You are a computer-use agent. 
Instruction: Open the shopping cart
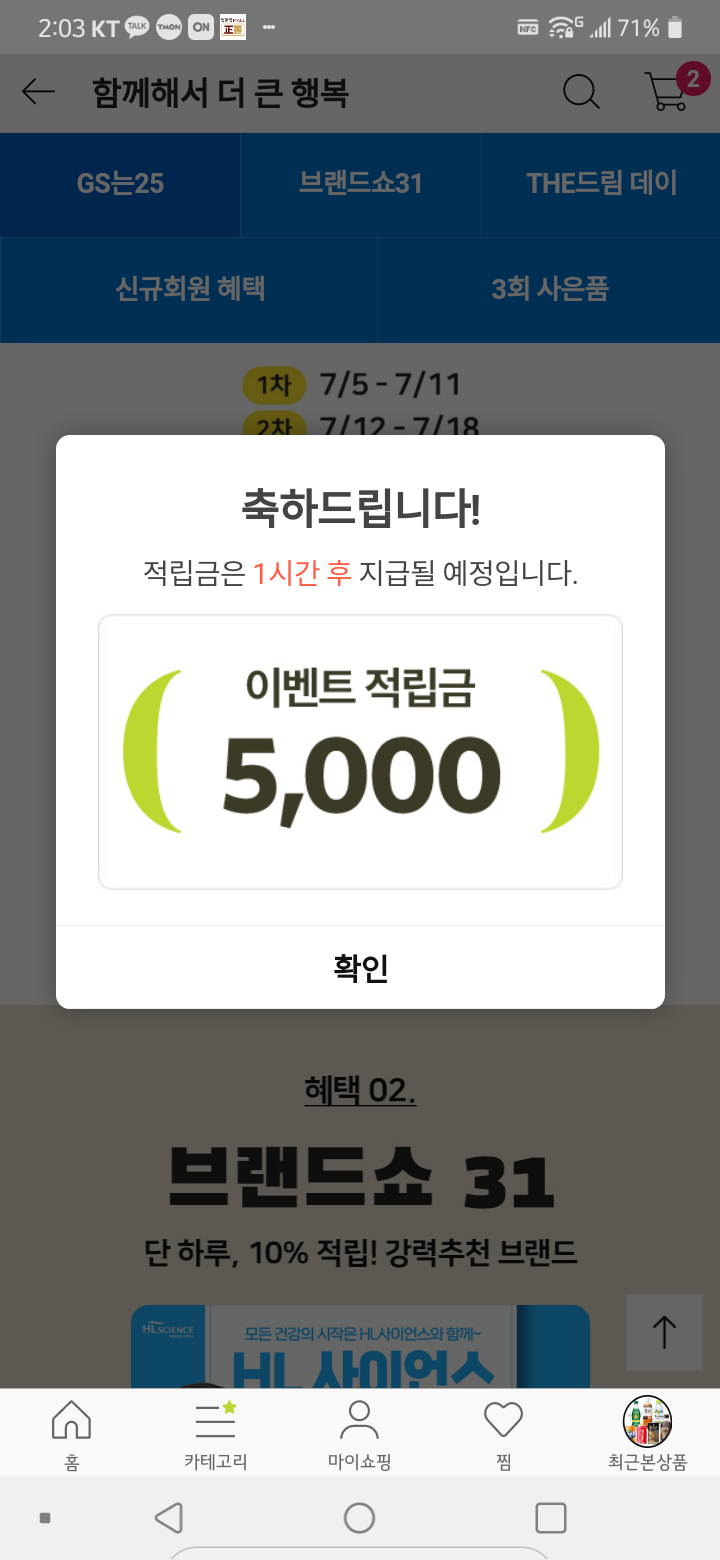click(667, 90)
